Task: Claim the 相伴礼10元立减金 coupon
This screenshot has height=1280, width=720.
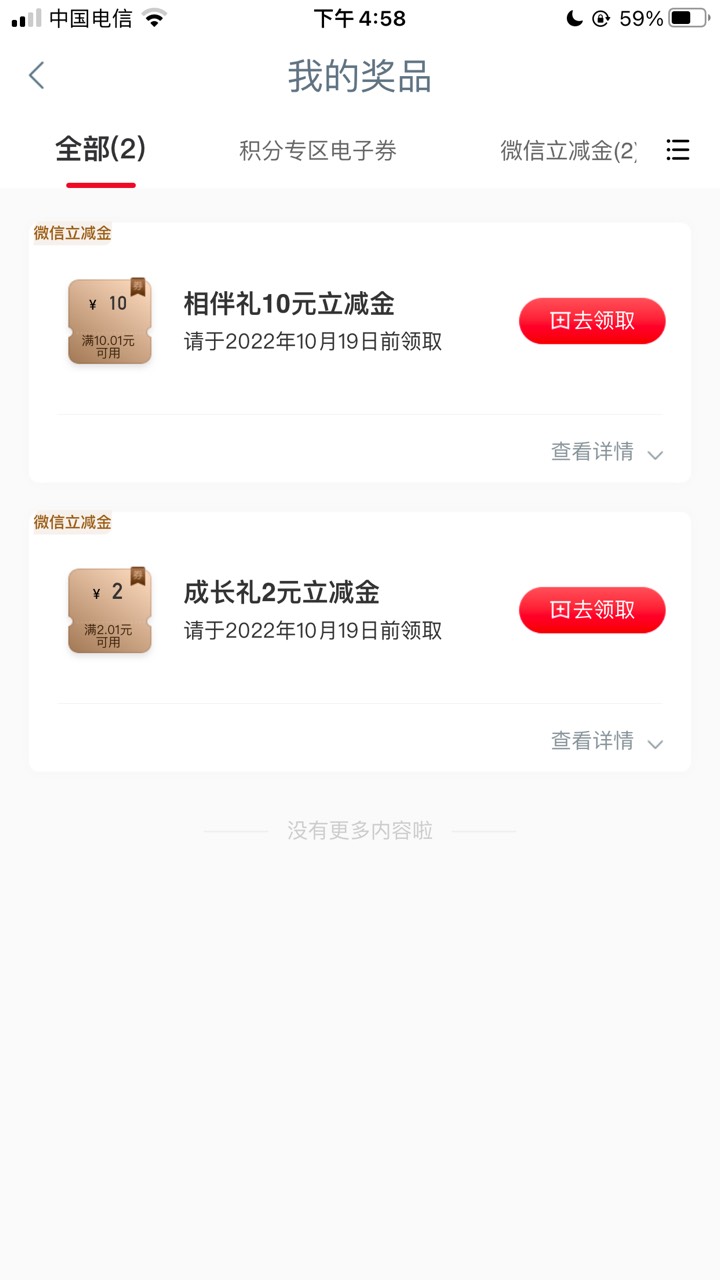Action: [x=591, y=321]
